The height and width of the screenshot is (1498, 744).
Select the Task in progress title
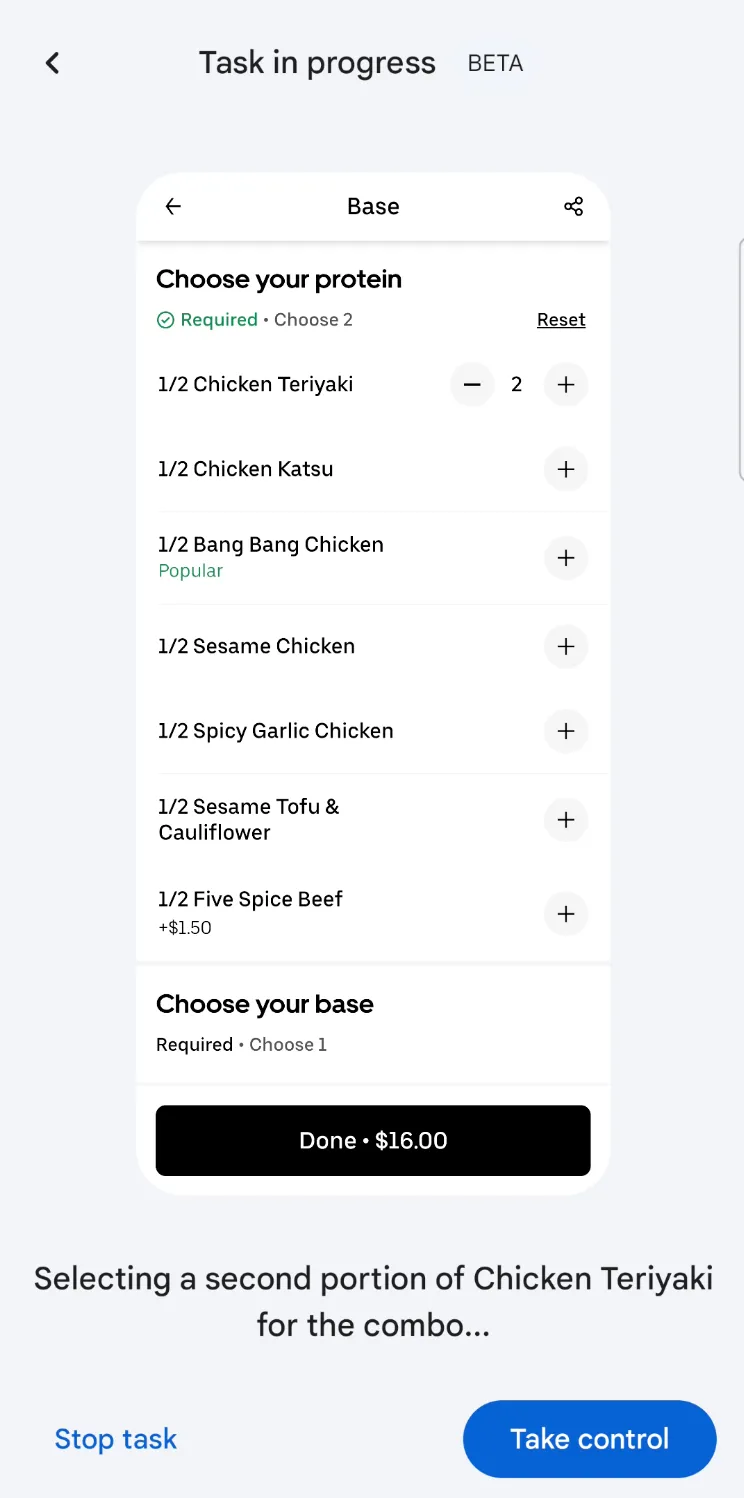click(x=317, y=62)
